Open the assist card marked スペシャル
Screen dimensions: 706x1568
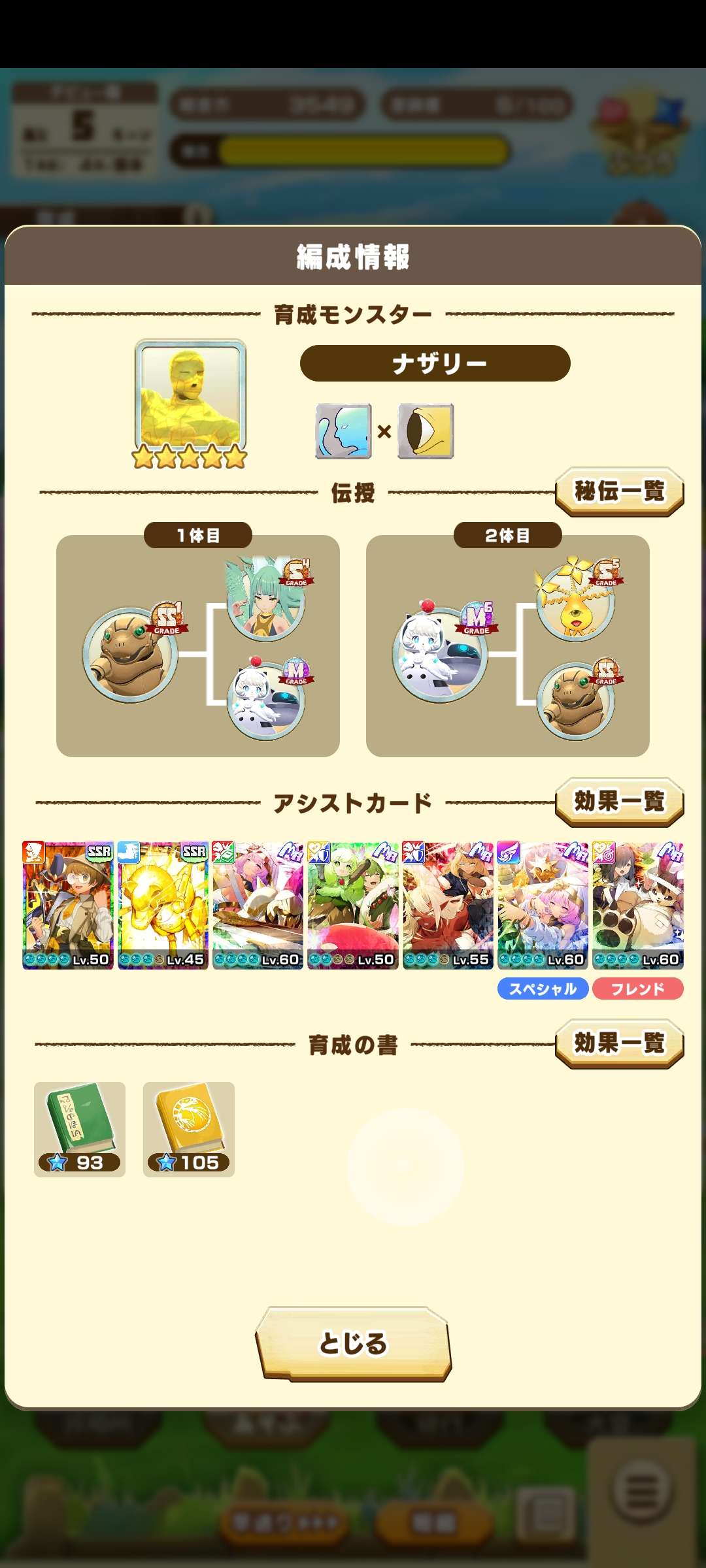pos(543,905)
